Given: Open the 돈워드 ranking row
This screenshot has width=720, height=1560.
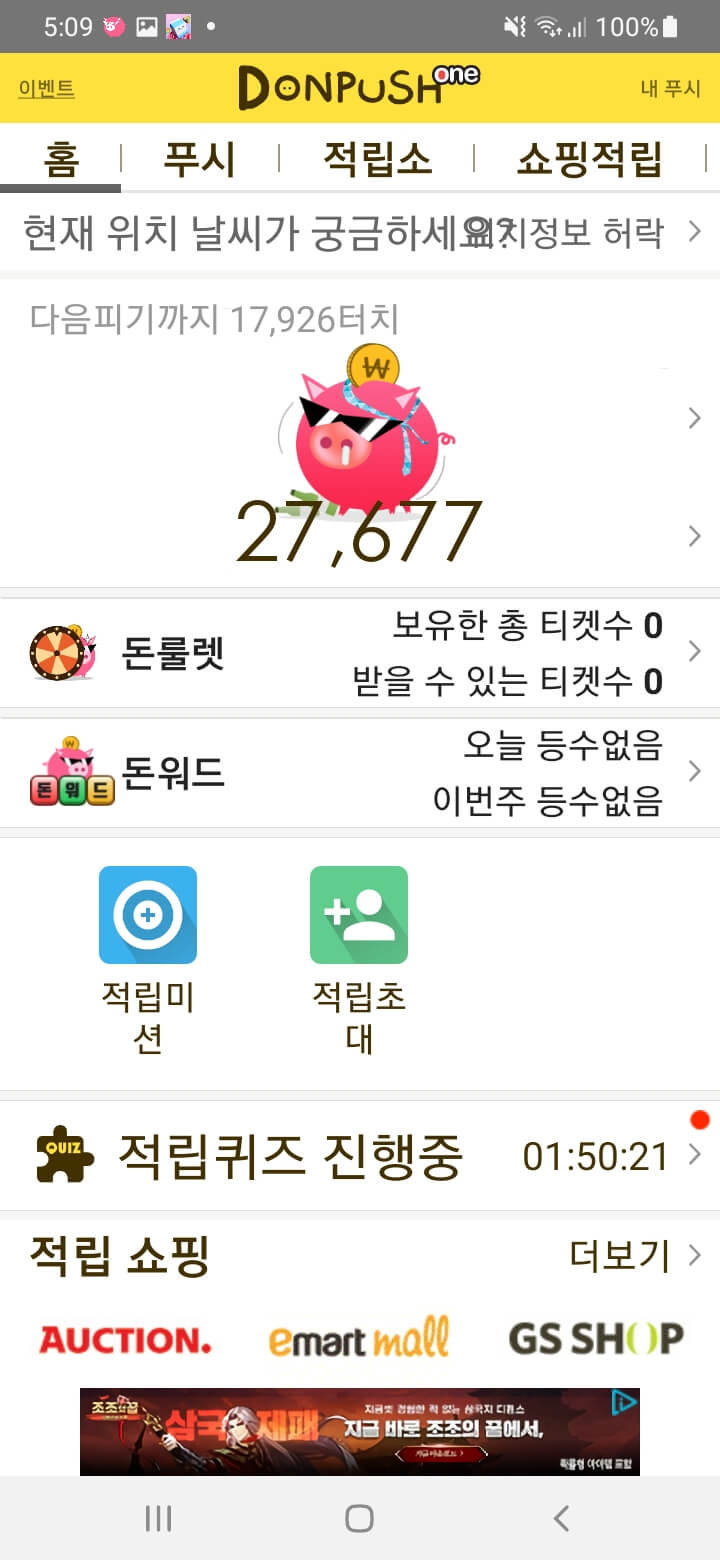Looking at the screenshot, I should pyautogui.click(x=360, y=772).
